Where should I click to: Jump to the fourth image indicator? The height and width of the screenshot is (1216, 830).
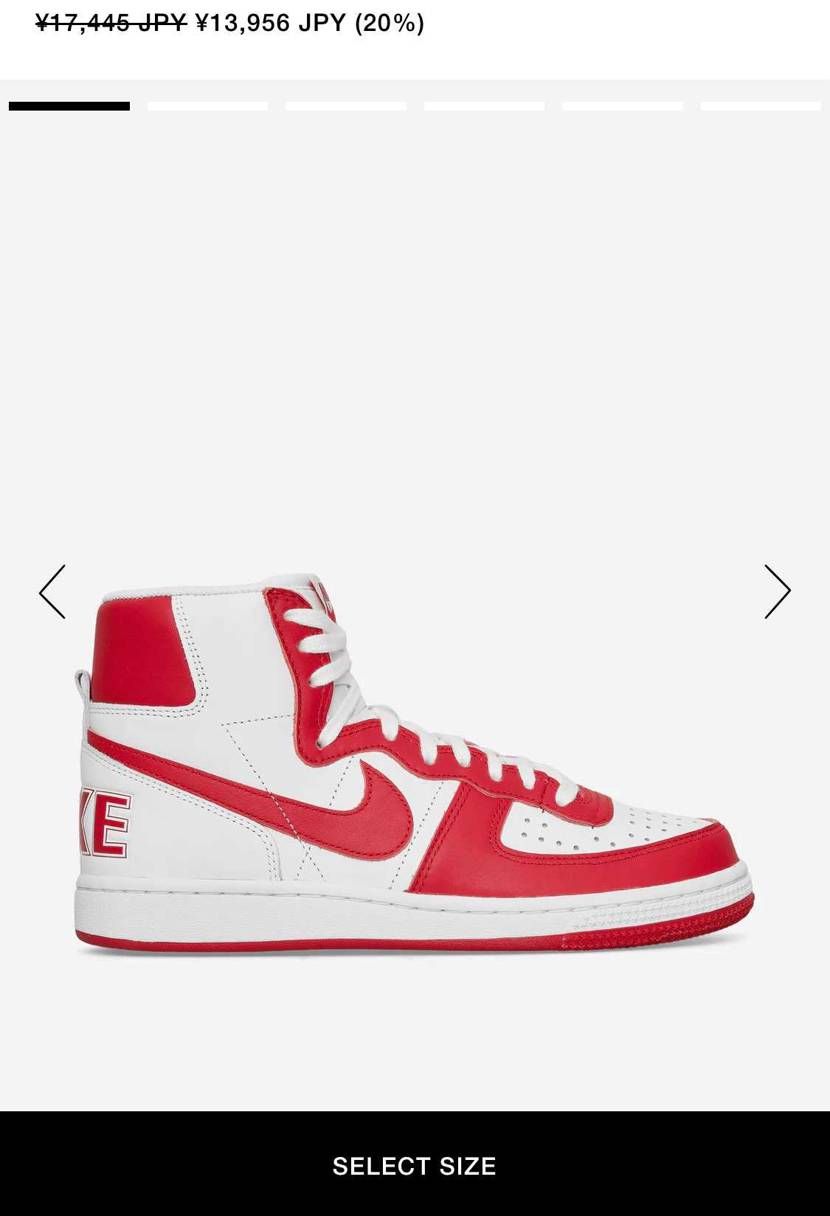[484, 106]
